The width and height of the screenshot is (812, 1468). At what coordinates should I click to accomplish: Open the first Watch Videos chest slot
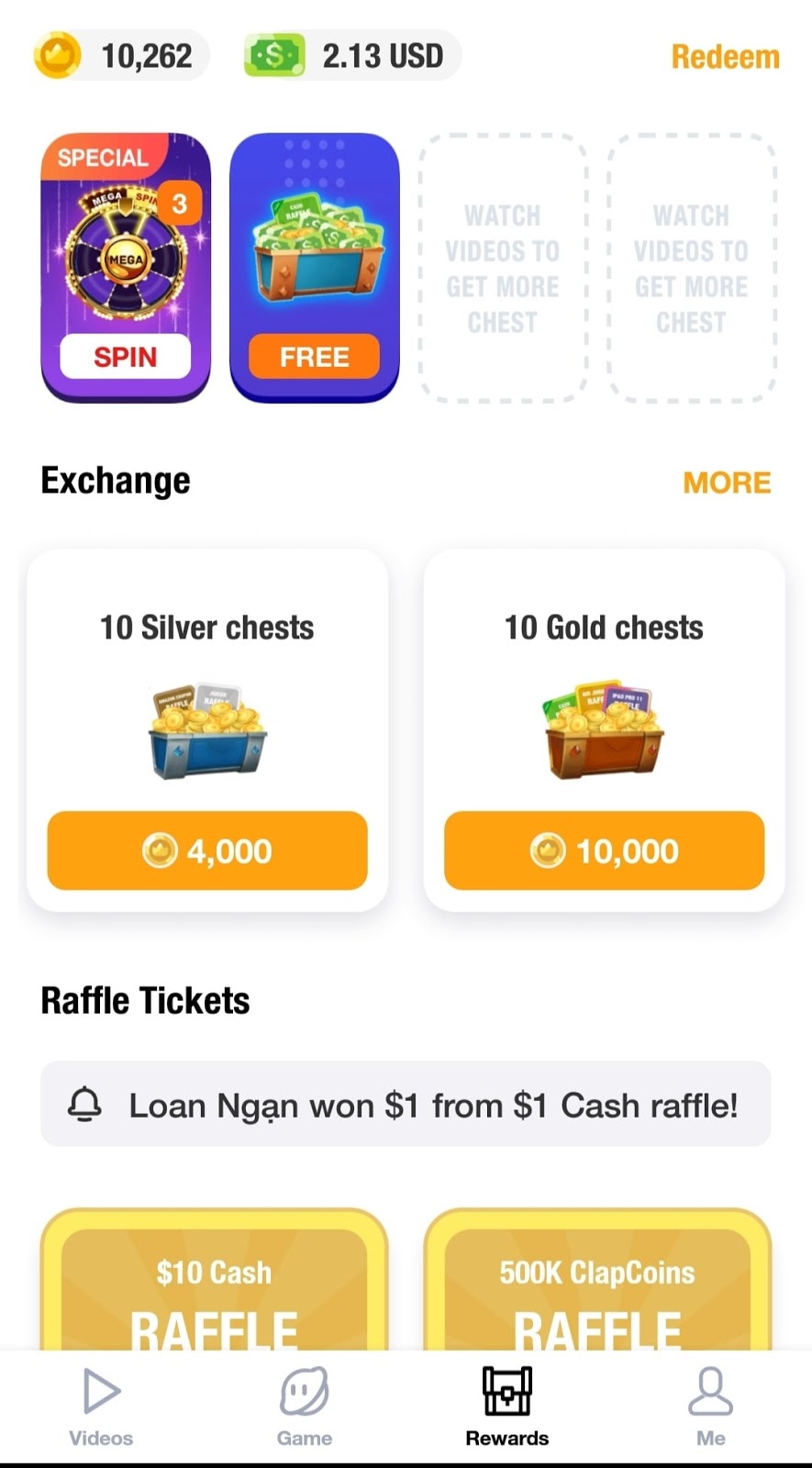pos(503,268)
